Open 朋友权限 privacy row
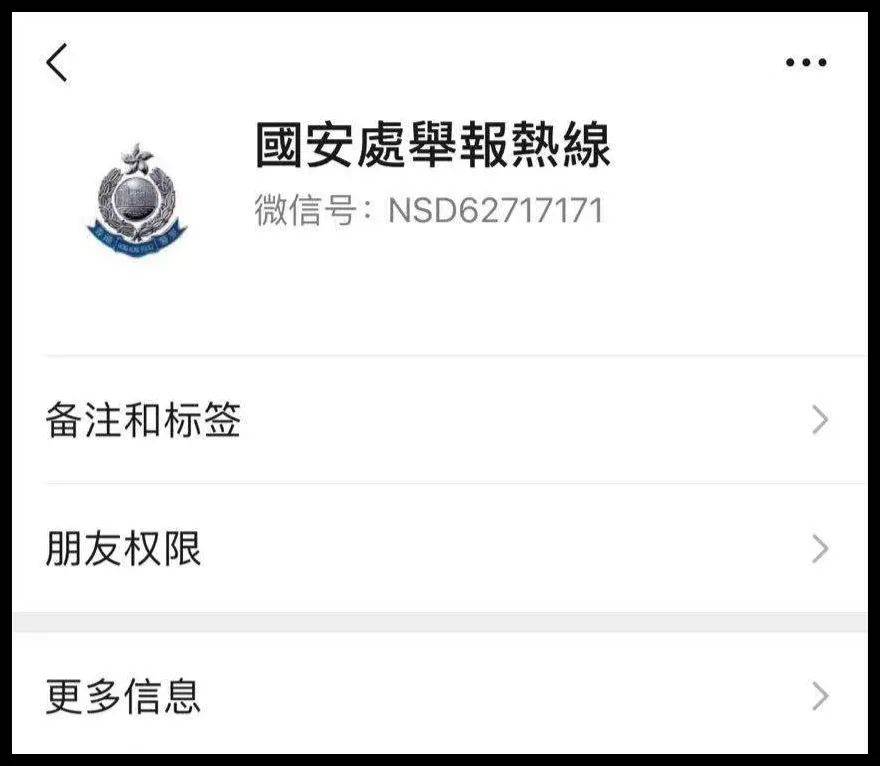880x766 pixels. 438,549
